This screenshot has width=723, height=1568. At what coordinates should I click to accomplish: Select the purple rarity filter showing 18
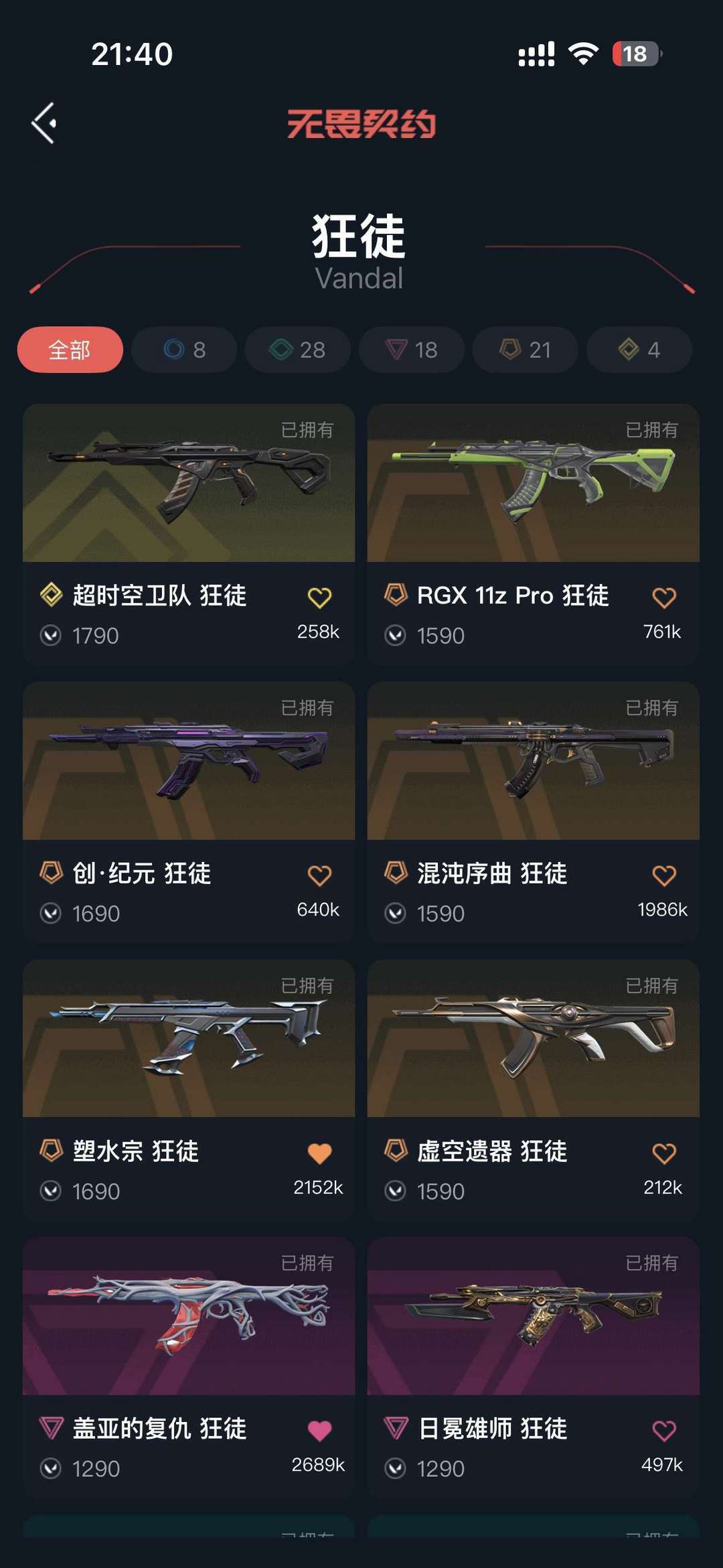tap(410, 349)
